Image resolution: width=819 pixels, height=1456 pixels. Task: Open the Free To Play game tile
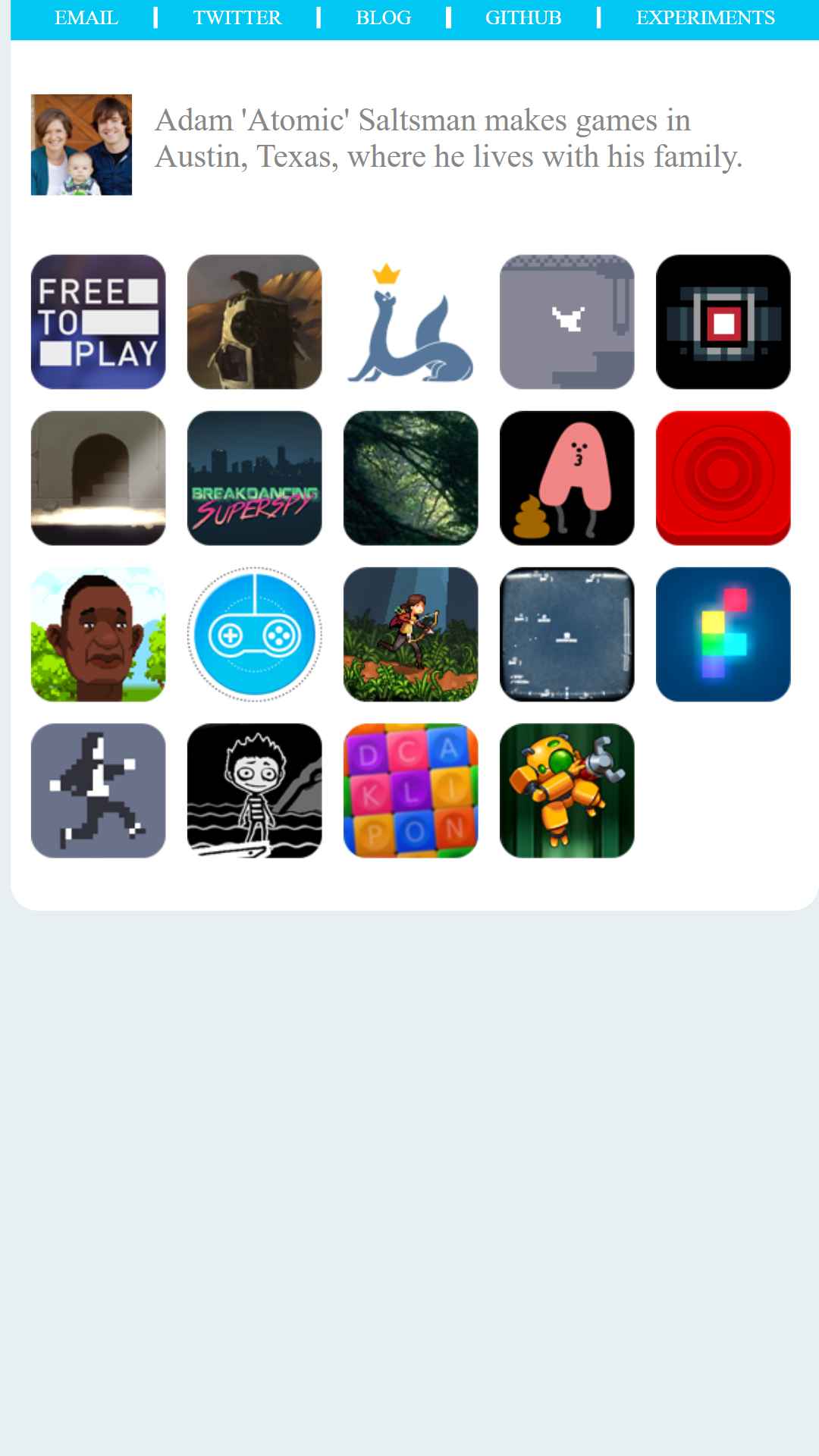[98, 322]
